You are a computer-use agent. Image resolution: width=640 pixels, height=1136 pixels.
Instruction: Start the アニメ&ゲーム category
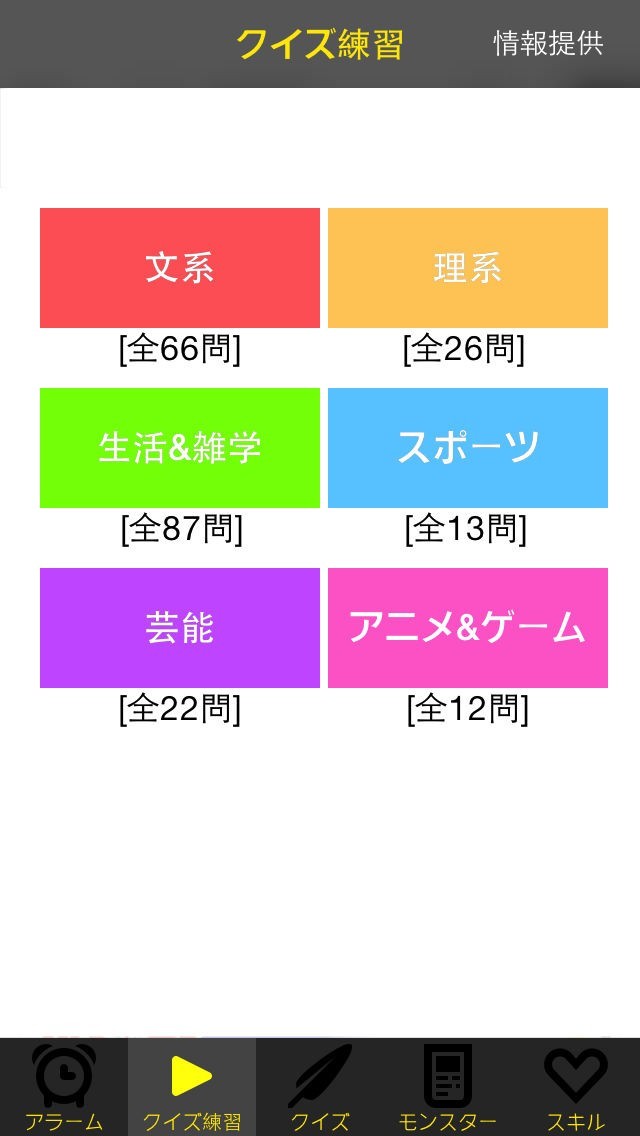(x=468, y=628)
